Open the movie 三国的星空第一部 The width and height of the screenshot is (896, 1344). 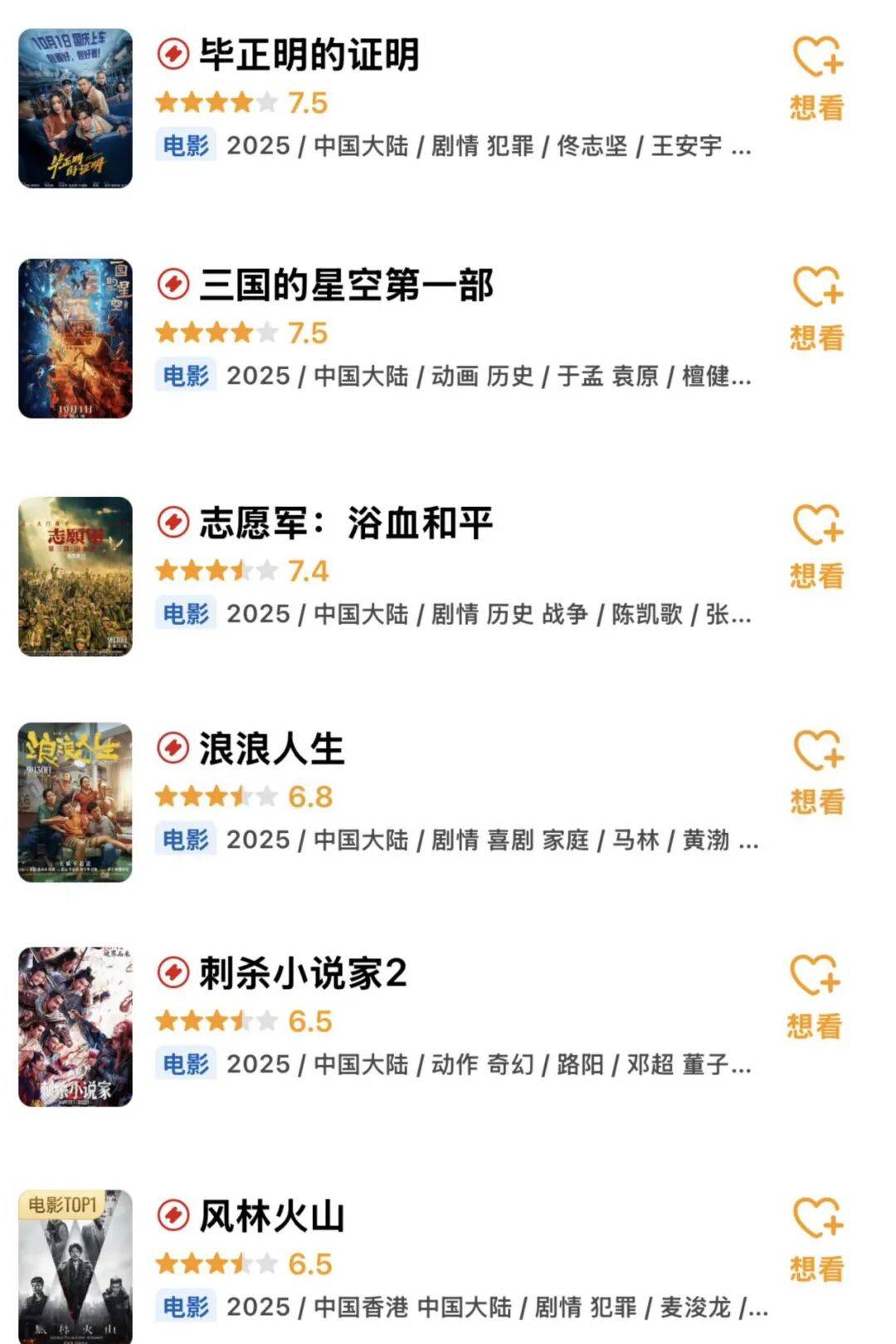[345, 285]
